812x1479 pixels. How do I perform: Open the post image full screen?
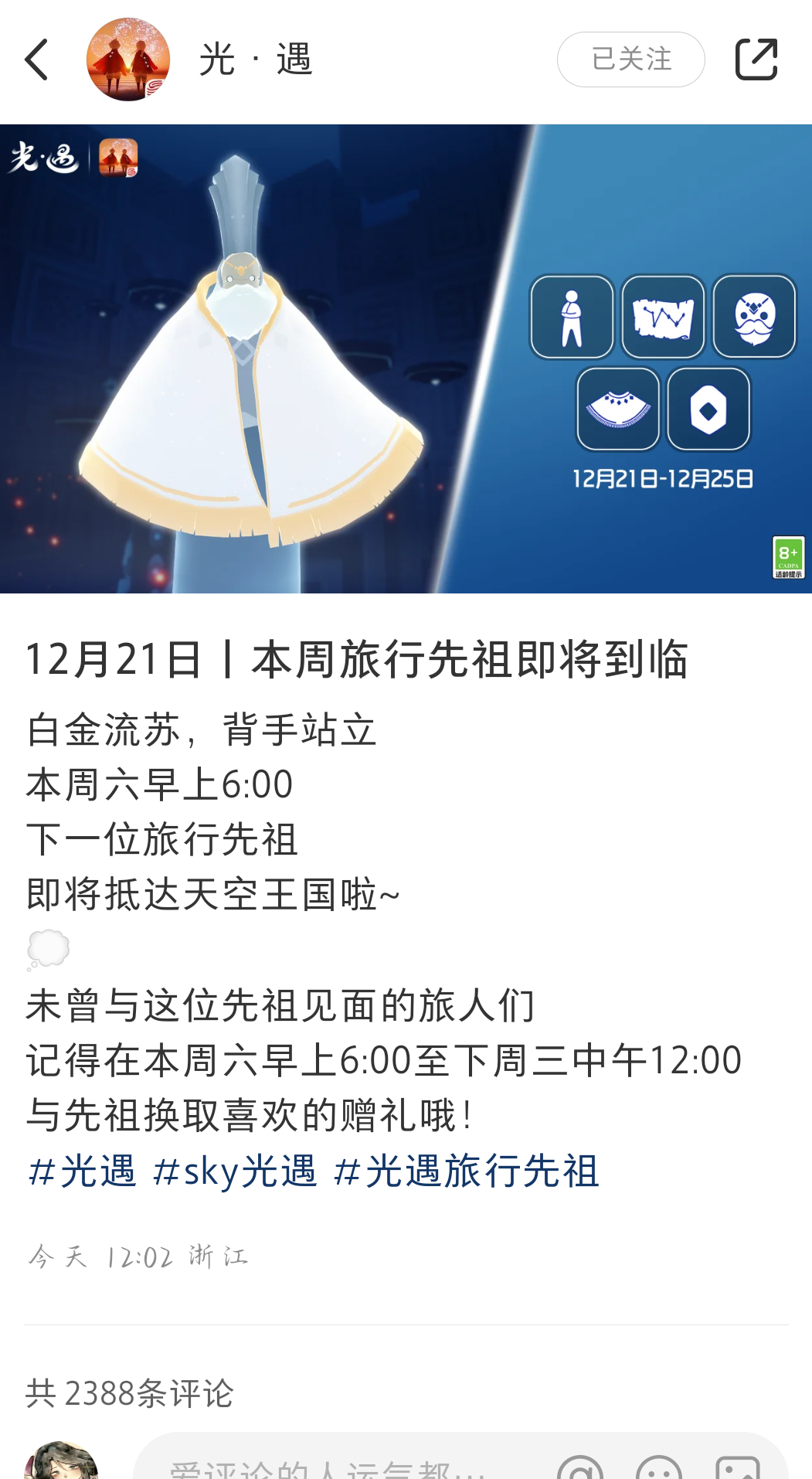pos(406,359)
